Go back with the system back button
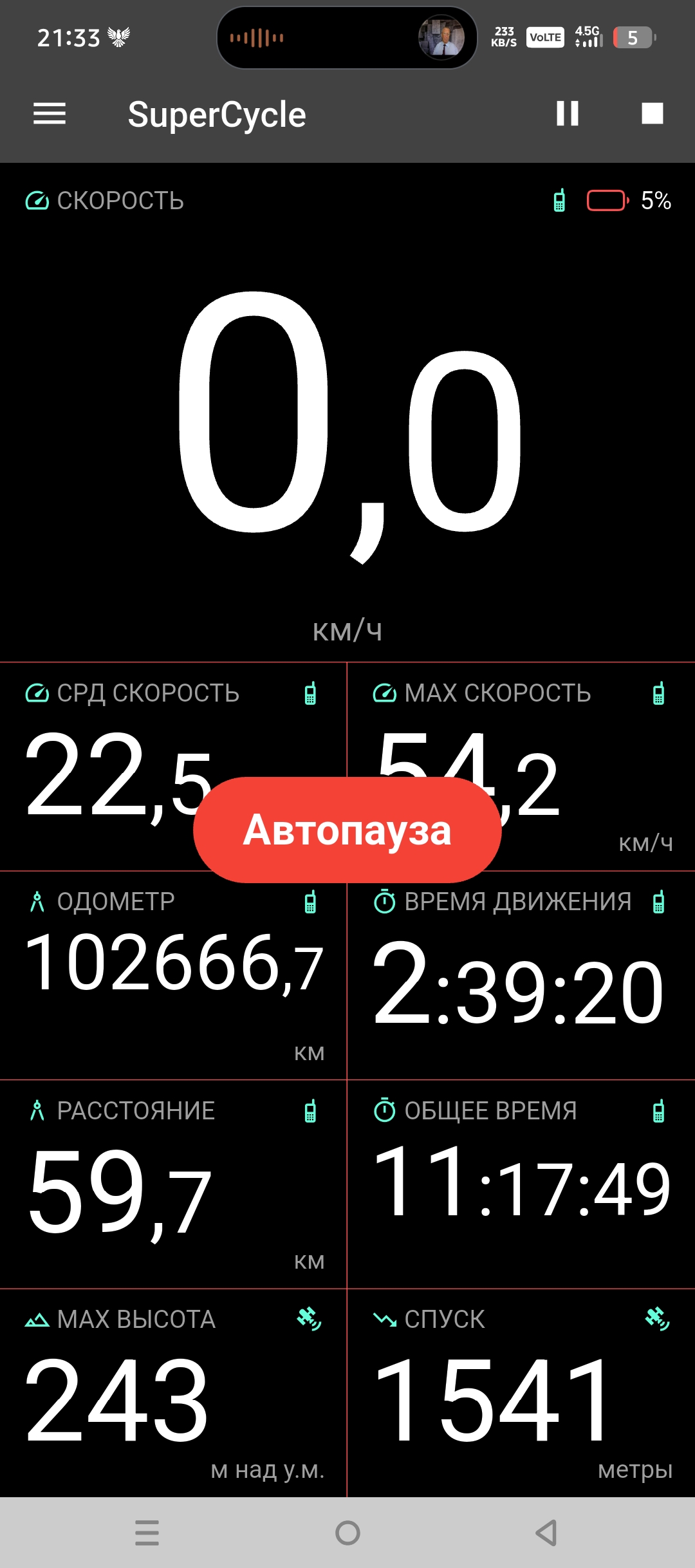 click(x=546, y=1533)
